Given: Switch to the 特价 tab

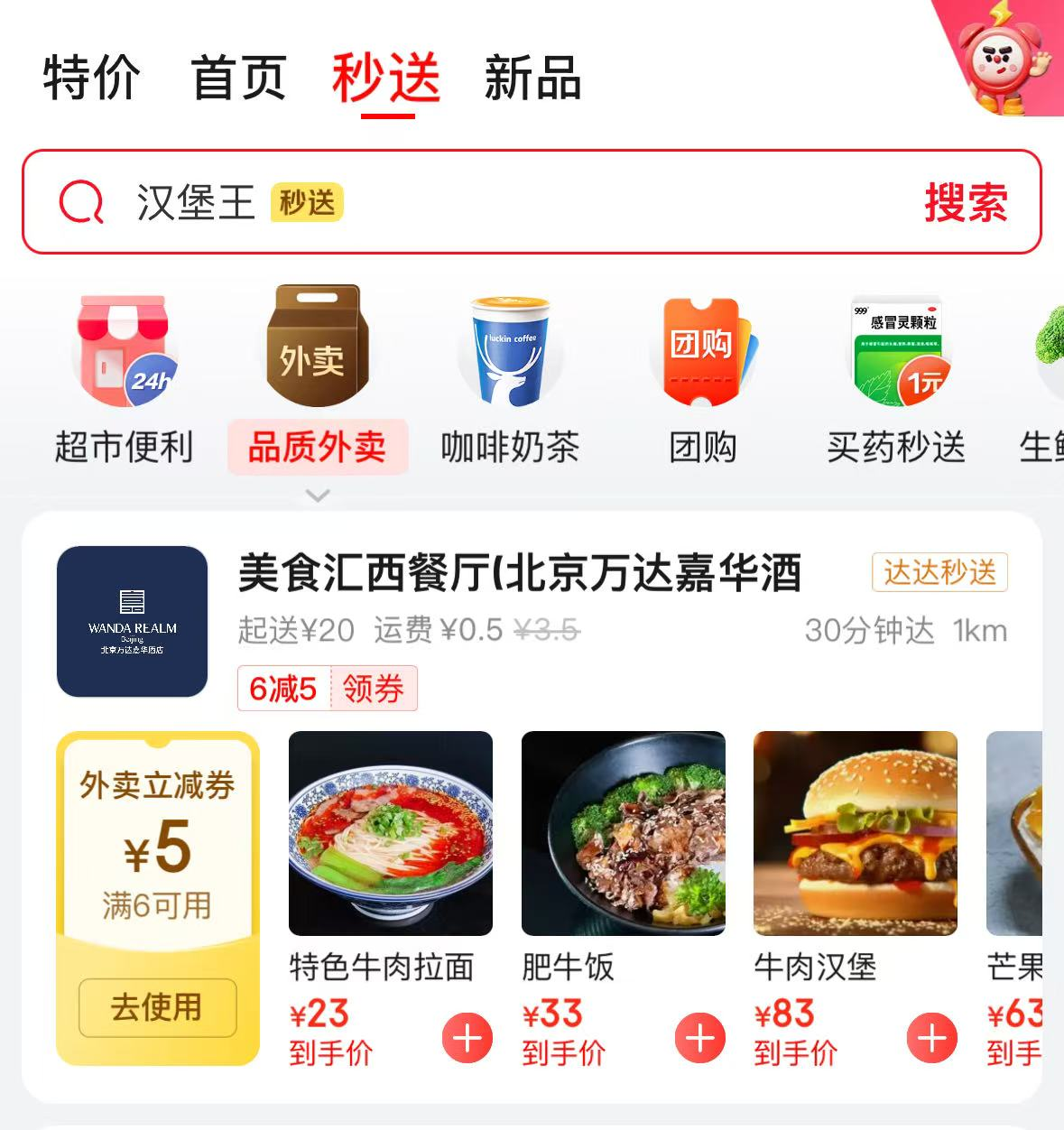Looking at the screenshot, I should point(88,79).
